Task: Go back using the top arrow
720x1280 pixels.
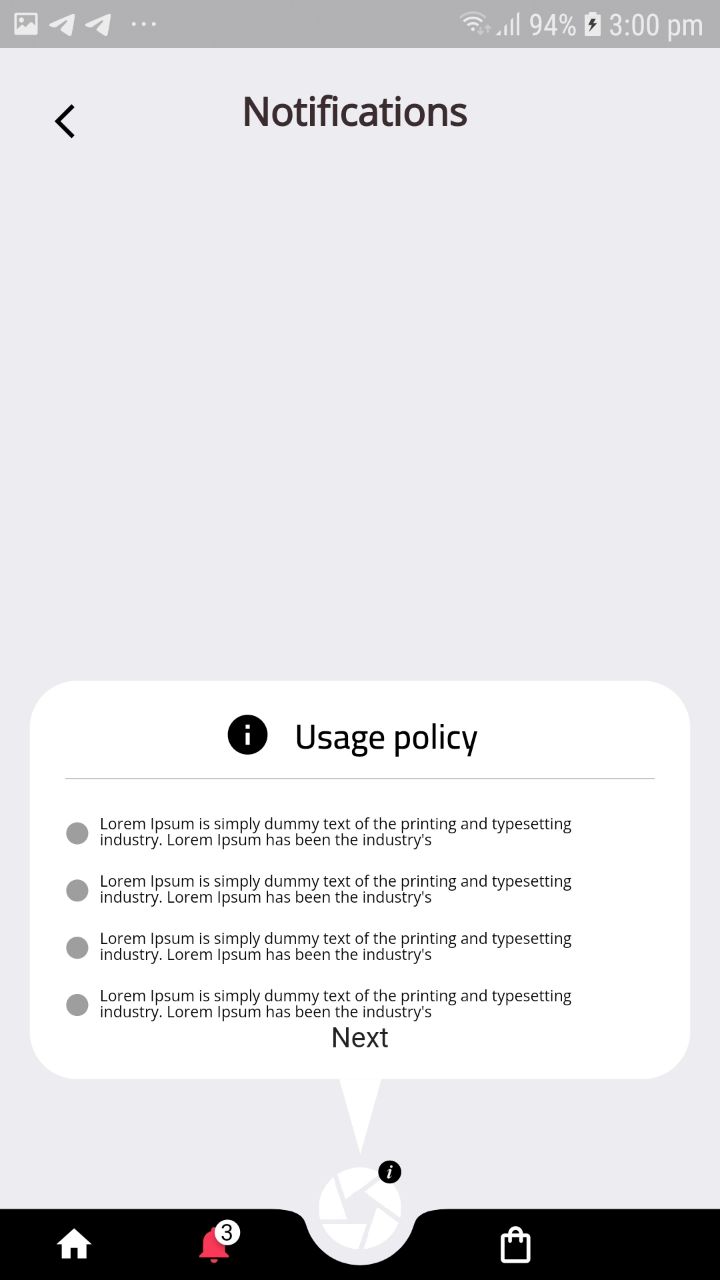Action: click(65, 121)
